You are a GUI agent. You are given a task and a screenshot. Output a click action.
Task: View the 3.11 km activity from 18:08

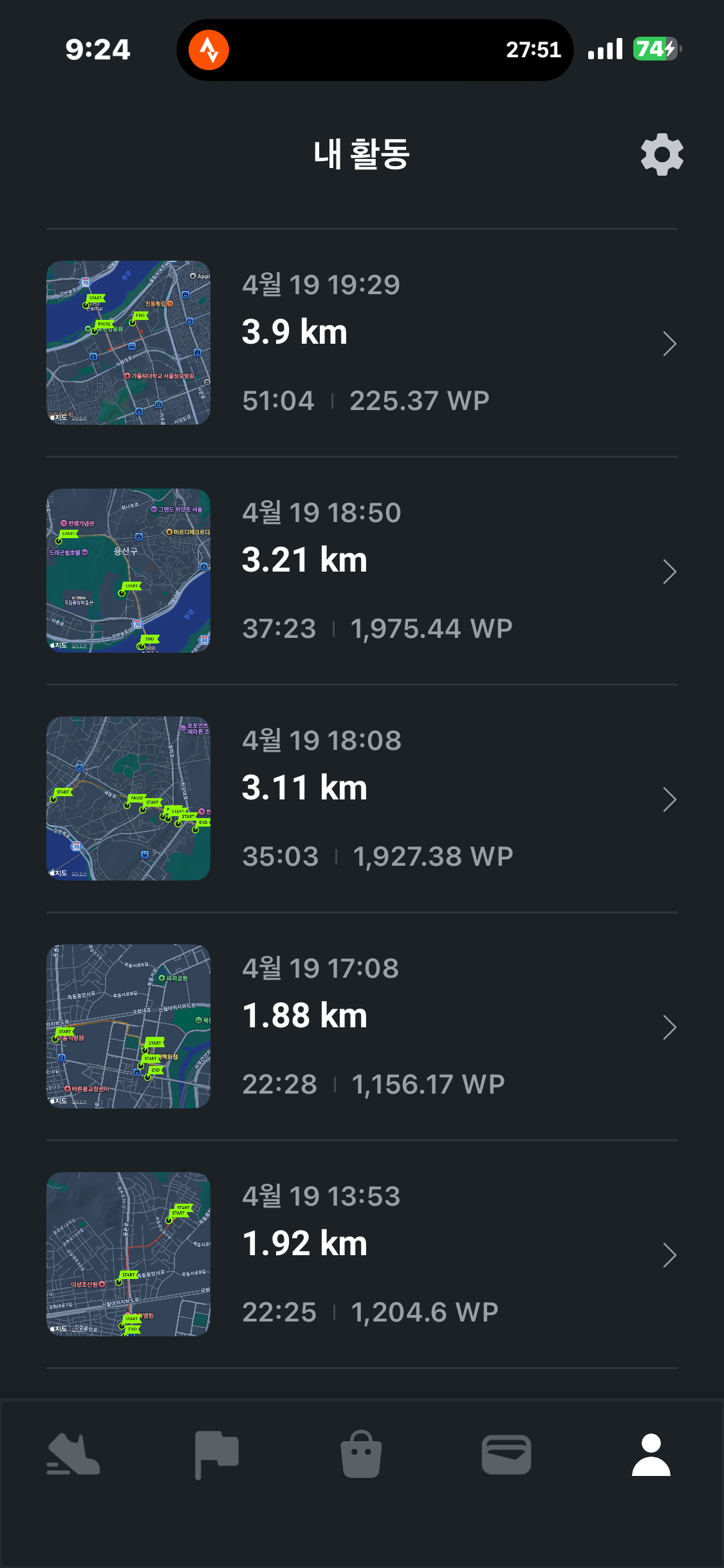tap(362, 799)
